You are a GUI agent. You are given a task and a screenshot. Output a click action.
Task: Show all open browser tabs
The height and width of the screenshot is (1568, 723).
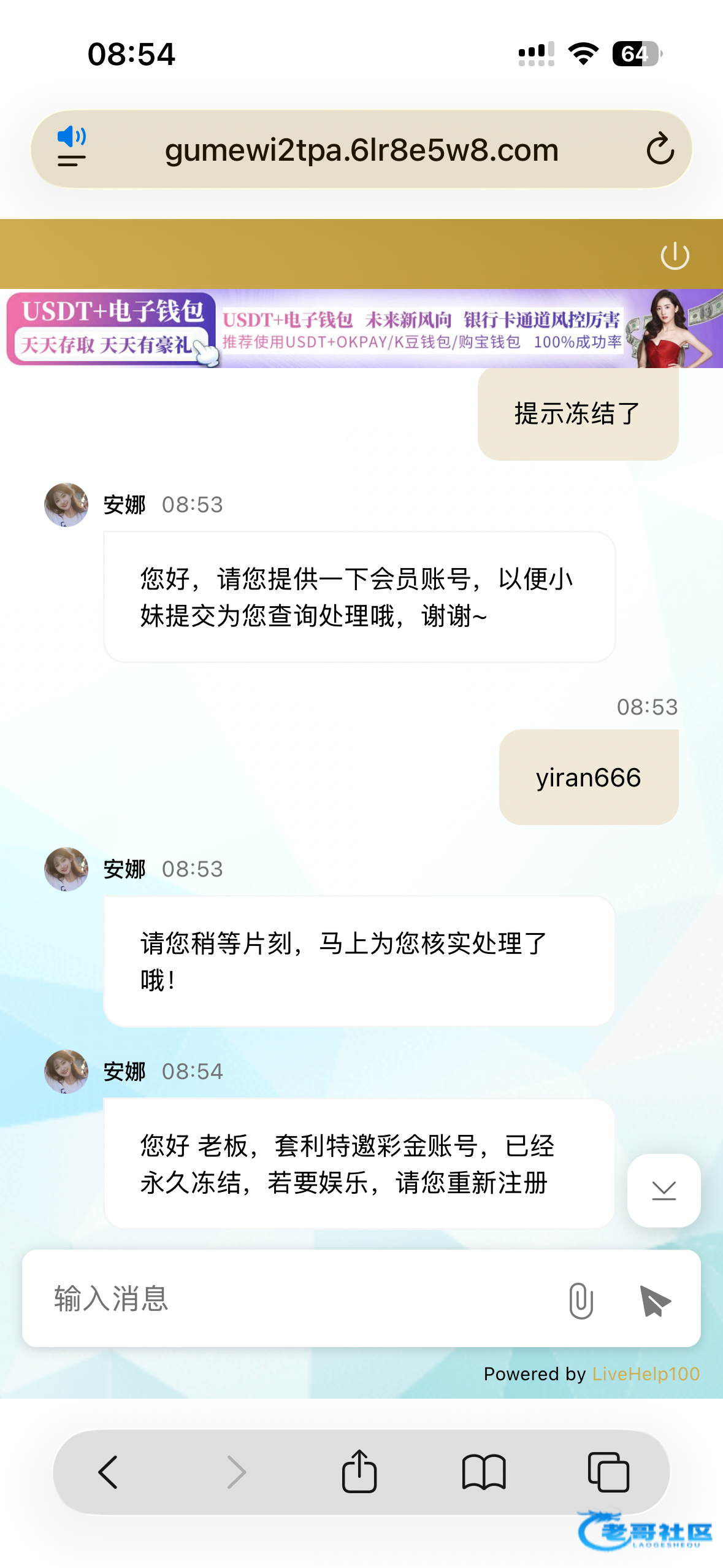click(x=608, y=1472)
